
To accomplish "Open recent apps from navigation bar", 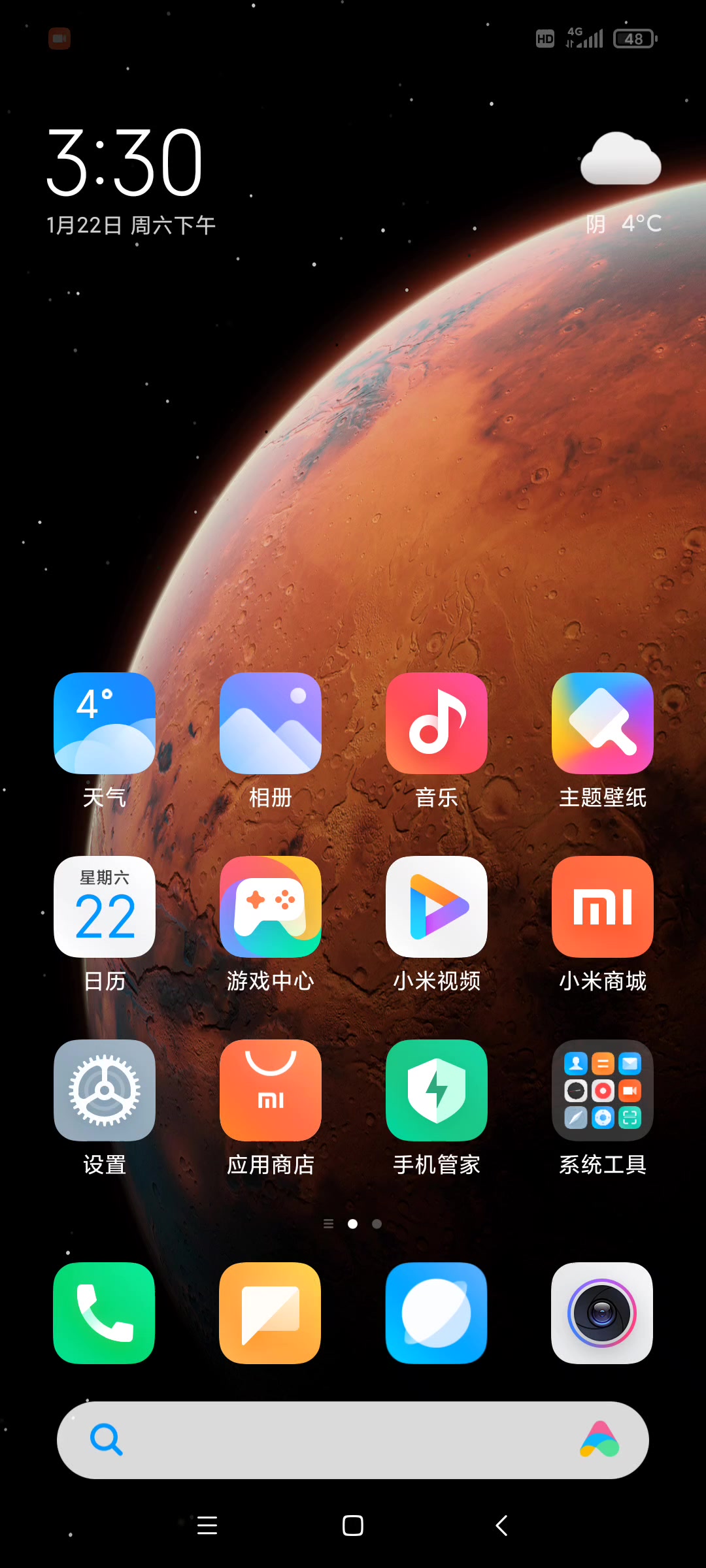I will [207, 1526].
